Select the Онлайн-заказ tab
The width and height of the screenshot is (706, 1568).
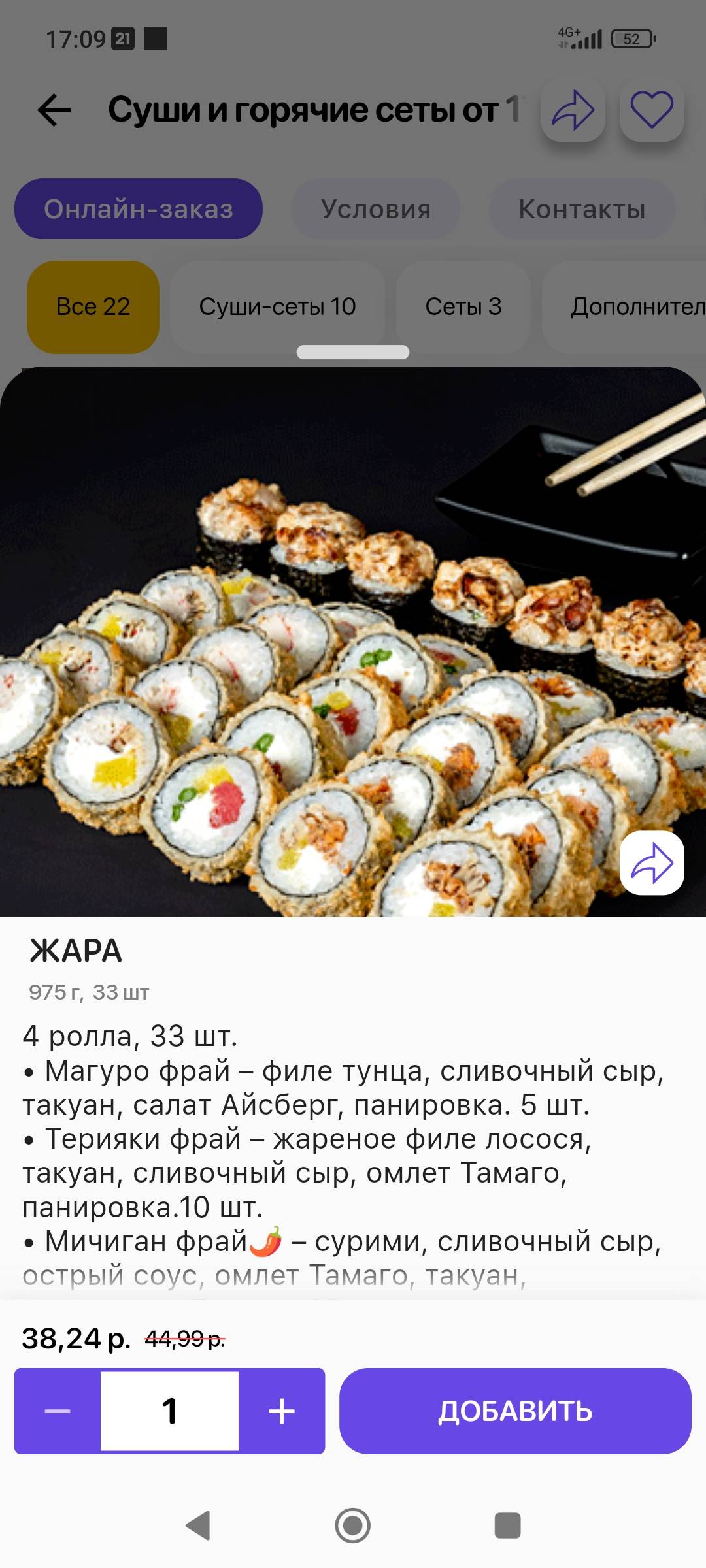point(139,209)
